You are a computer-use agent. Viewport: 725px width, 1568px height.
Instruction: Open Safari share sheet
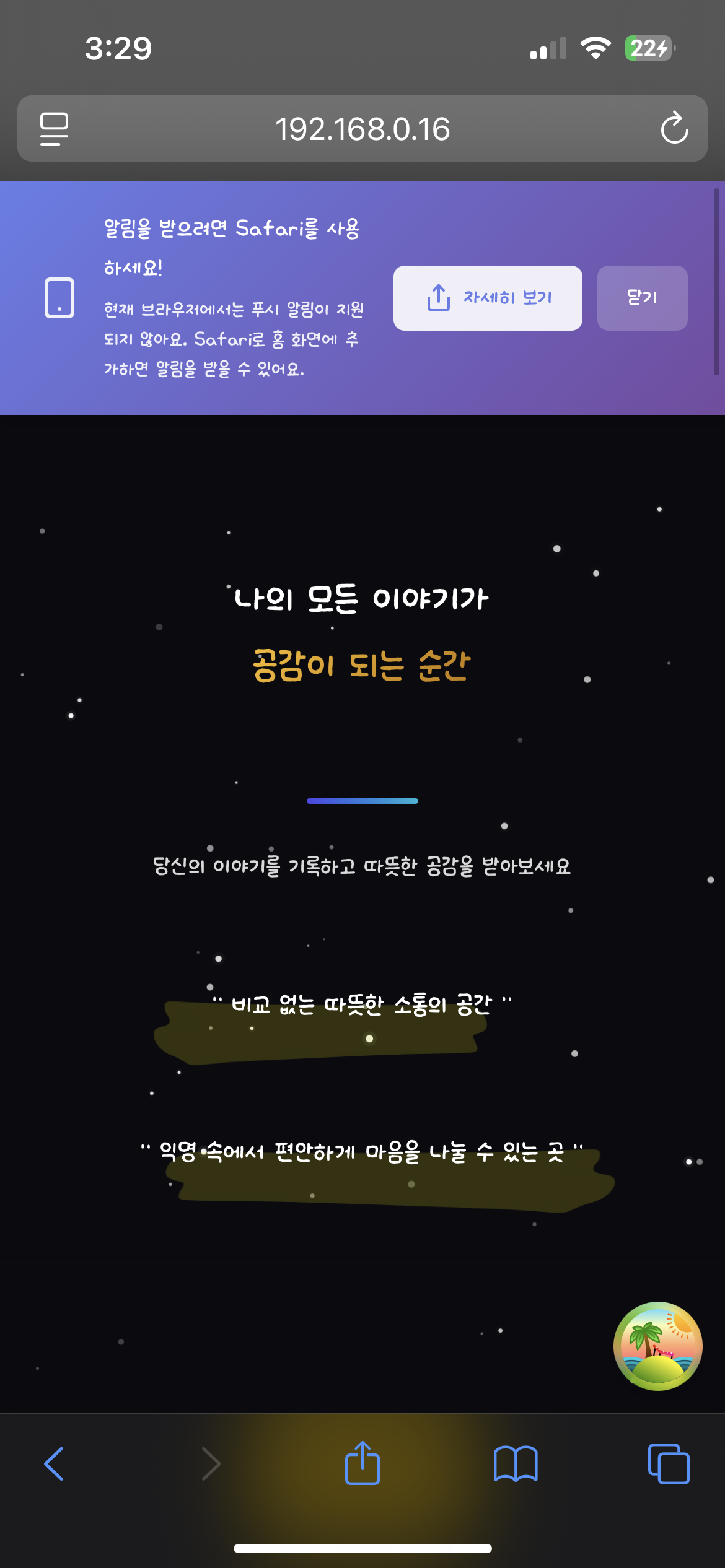coord(362,1463)
